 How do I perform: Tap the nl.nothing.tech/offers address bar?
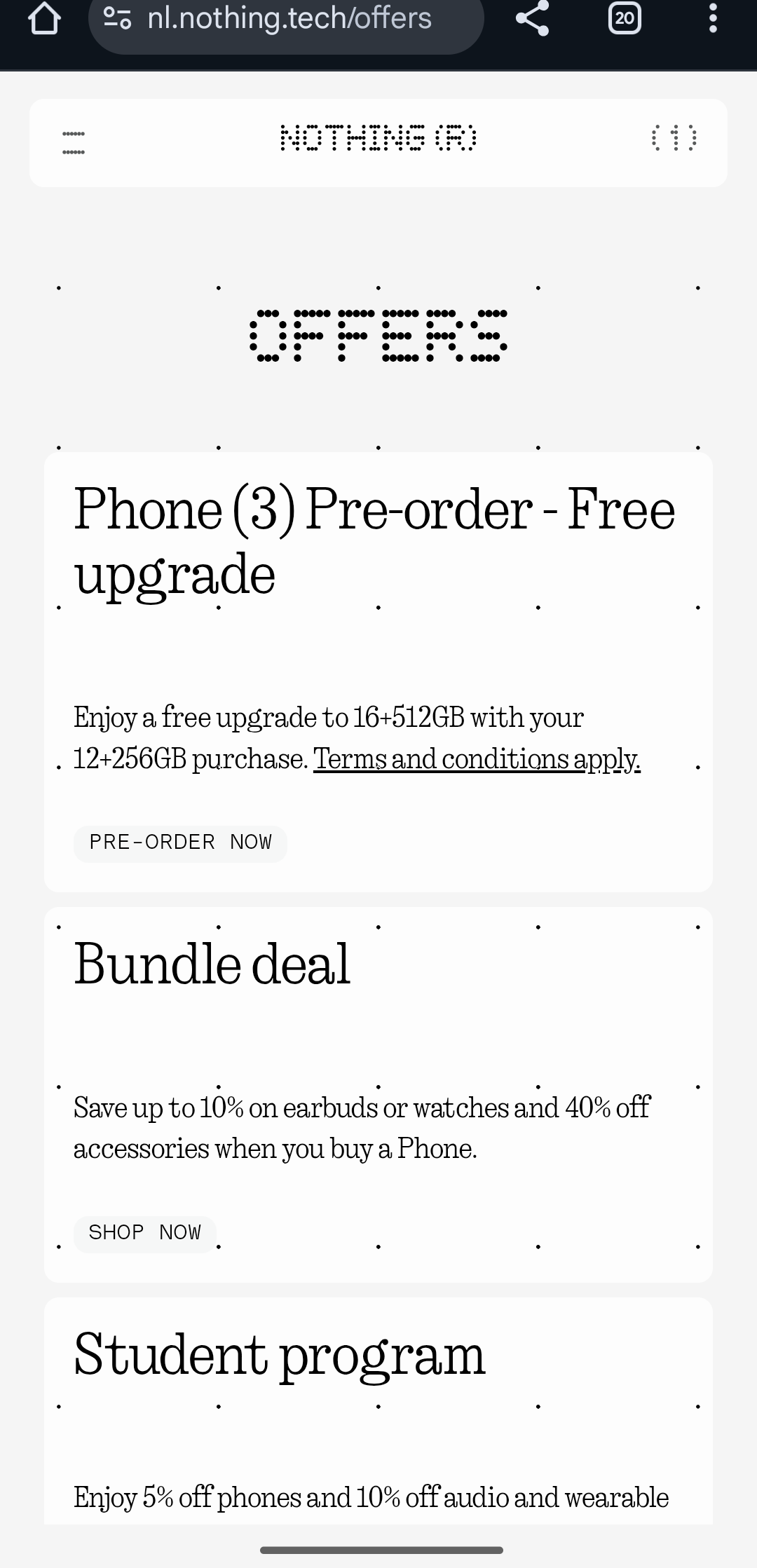[287, 19]
